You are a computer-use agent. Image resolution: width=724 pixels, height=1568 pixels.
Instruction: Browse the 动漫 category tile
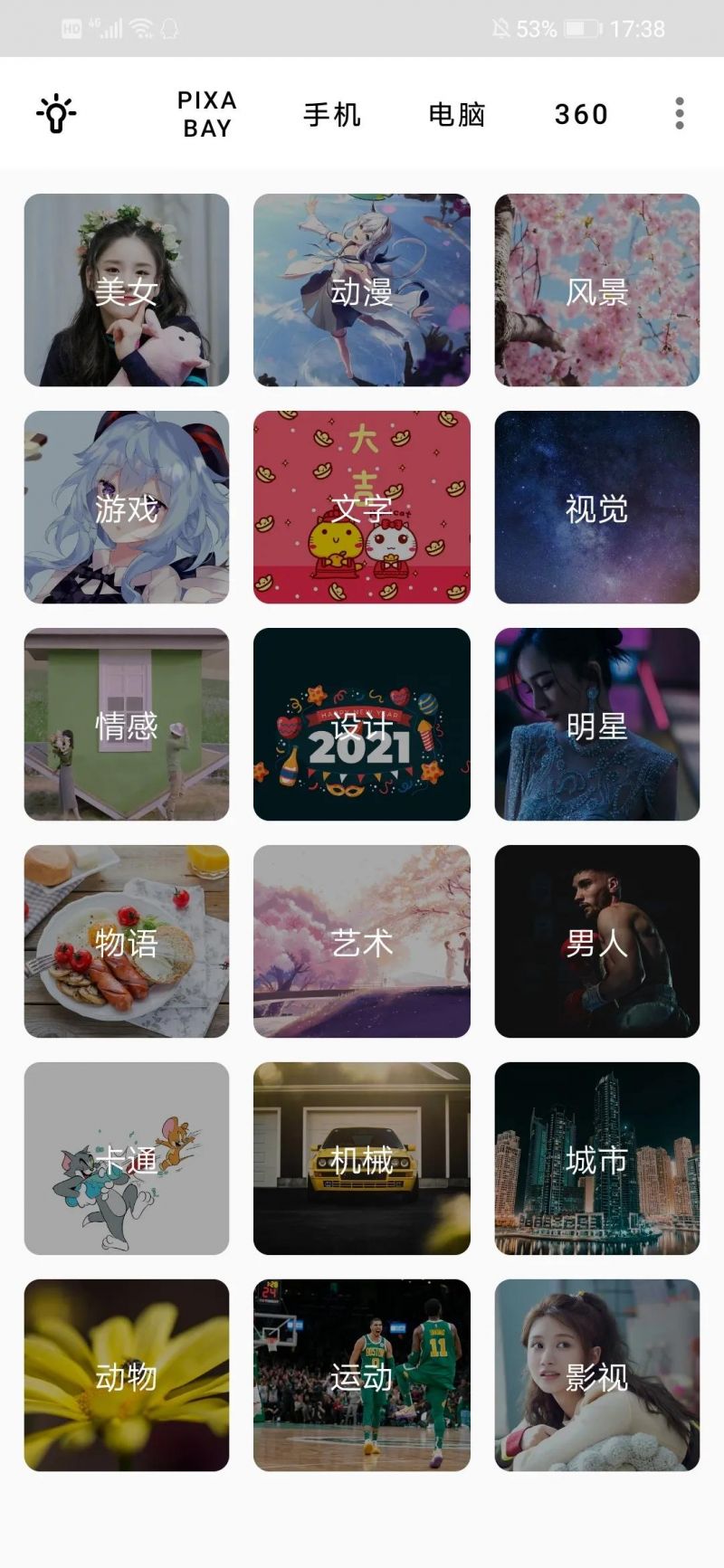tap(362, 290)
